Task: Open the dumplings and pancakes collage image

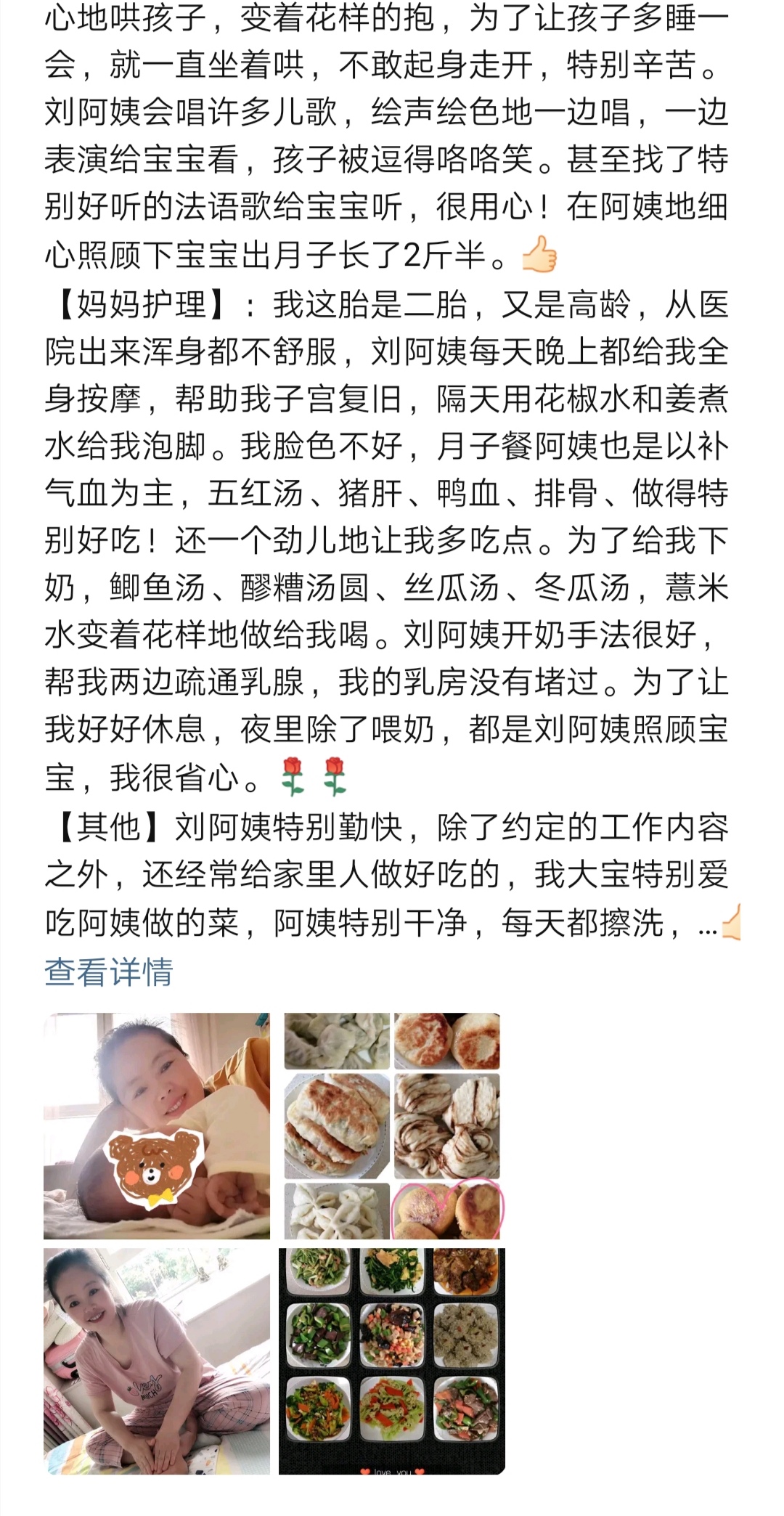Action: click(392, 1125)
